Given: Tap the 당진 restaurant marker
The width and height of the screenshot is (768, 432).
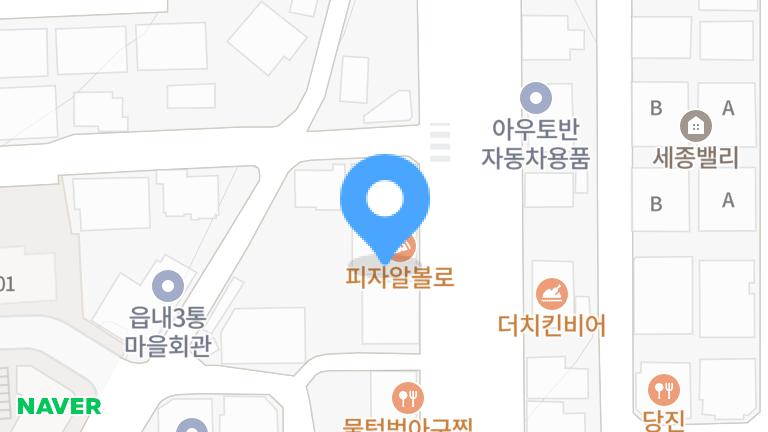Looking at the screenshot, I should pyautogui.click(x=663, y=390).
